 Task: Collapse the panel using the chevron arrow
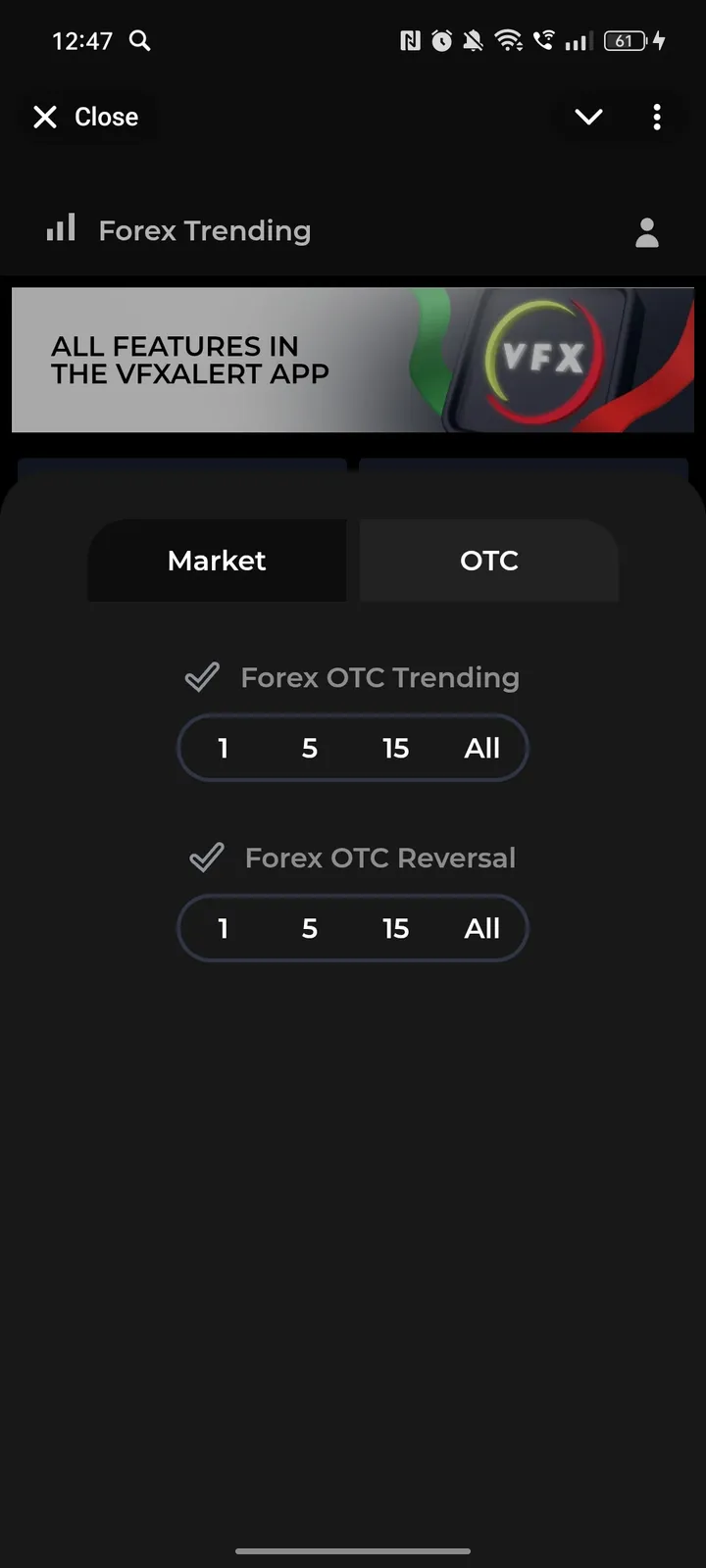tap(587, 117)
